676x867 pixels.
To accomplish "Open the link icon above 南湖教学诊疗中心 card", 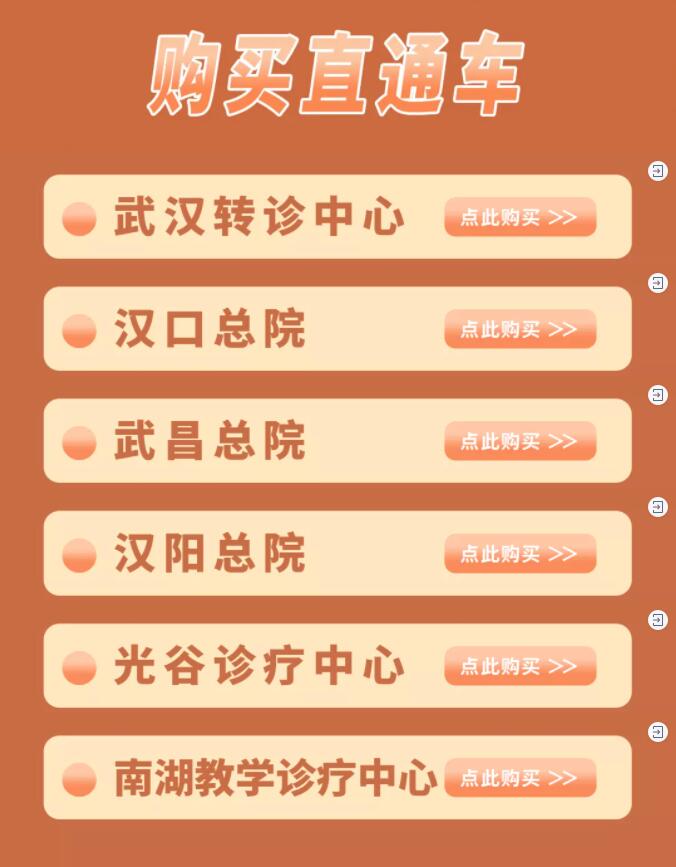I will coord(657,732).
